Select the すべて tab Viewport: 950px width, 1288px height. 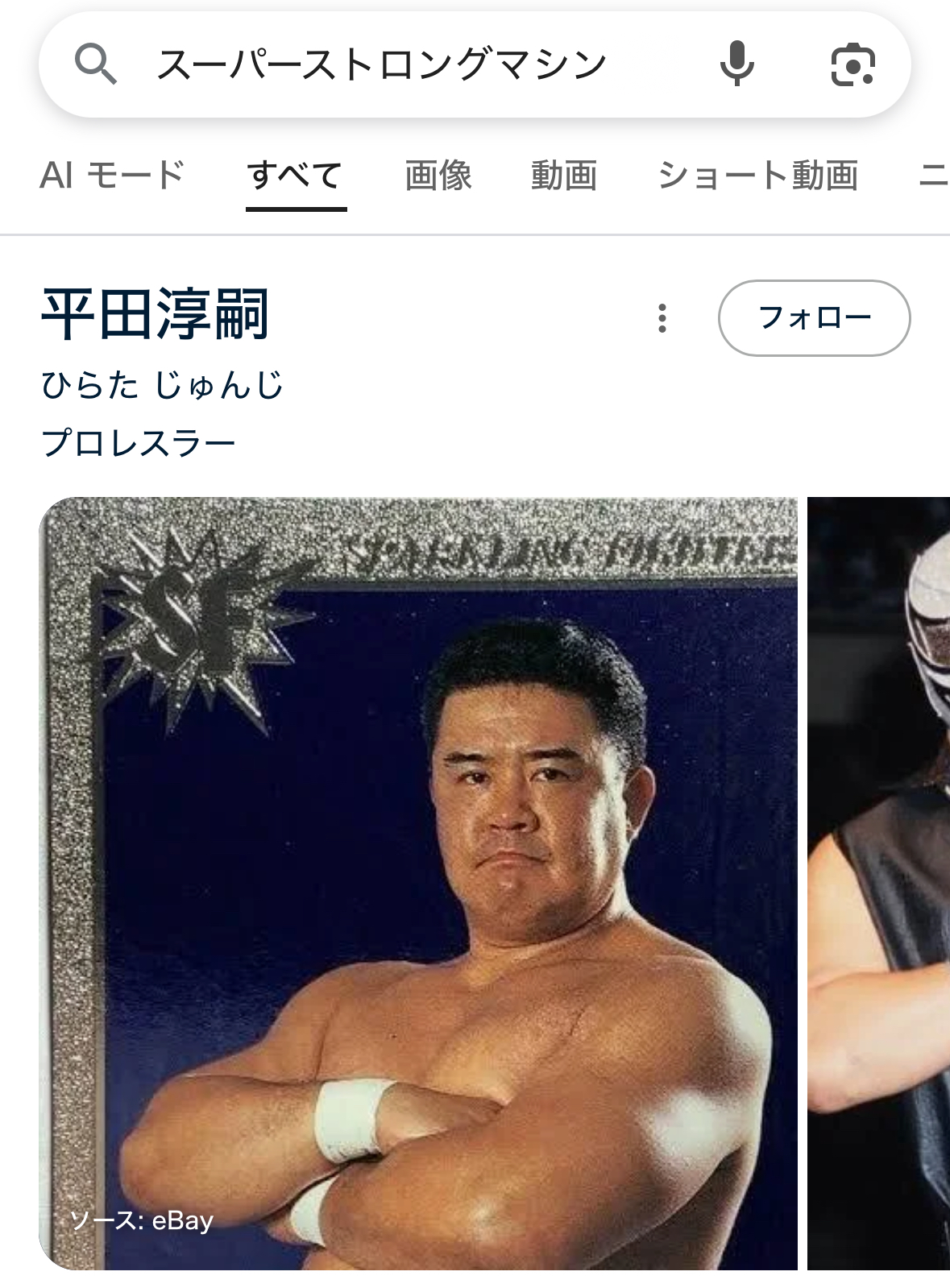click(x=296, y=175)
